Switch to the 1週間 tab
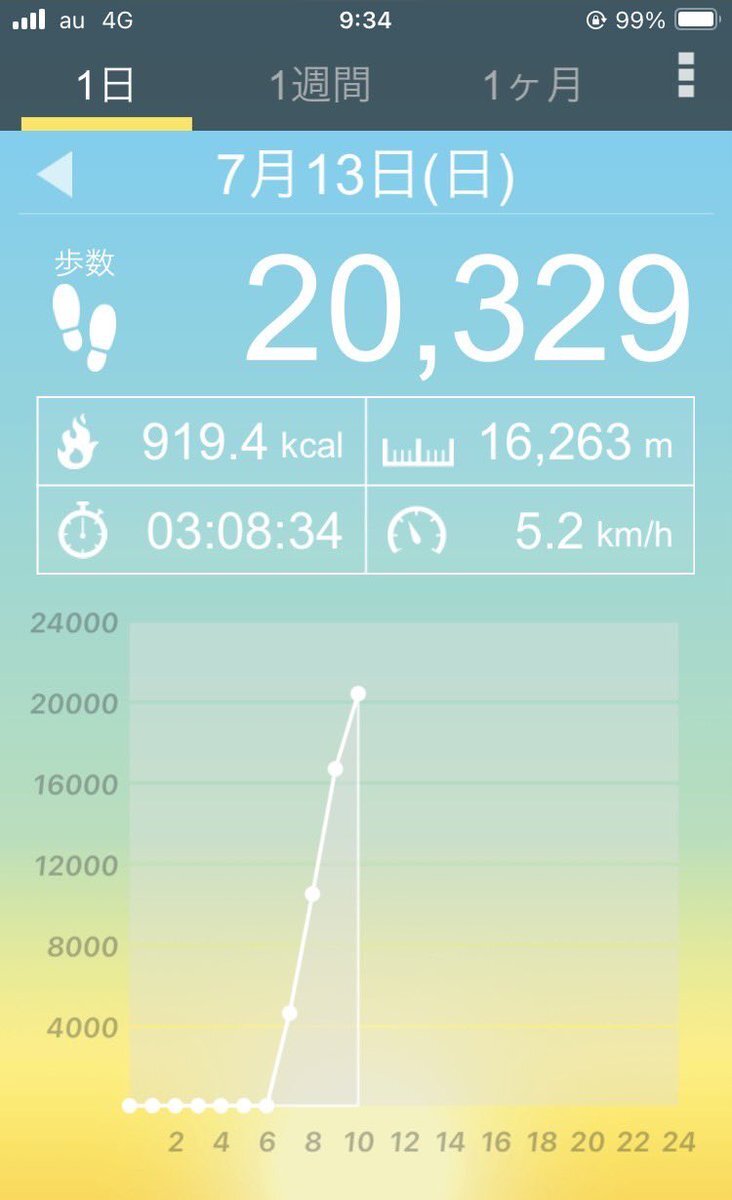Image resolution: width=732 pixels, height=1200 pixels. click(320, 86)
